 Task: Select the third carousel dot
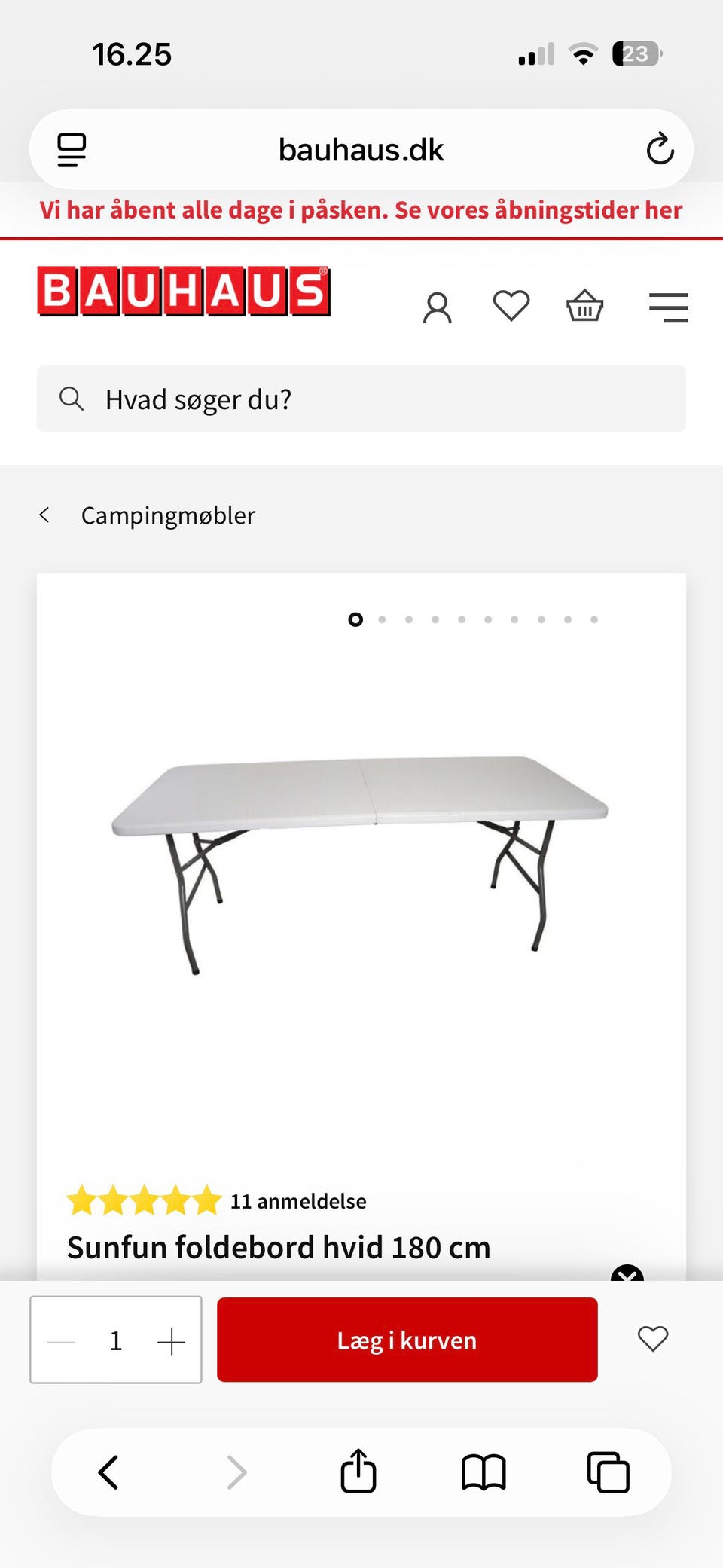(x=407, y=619)
